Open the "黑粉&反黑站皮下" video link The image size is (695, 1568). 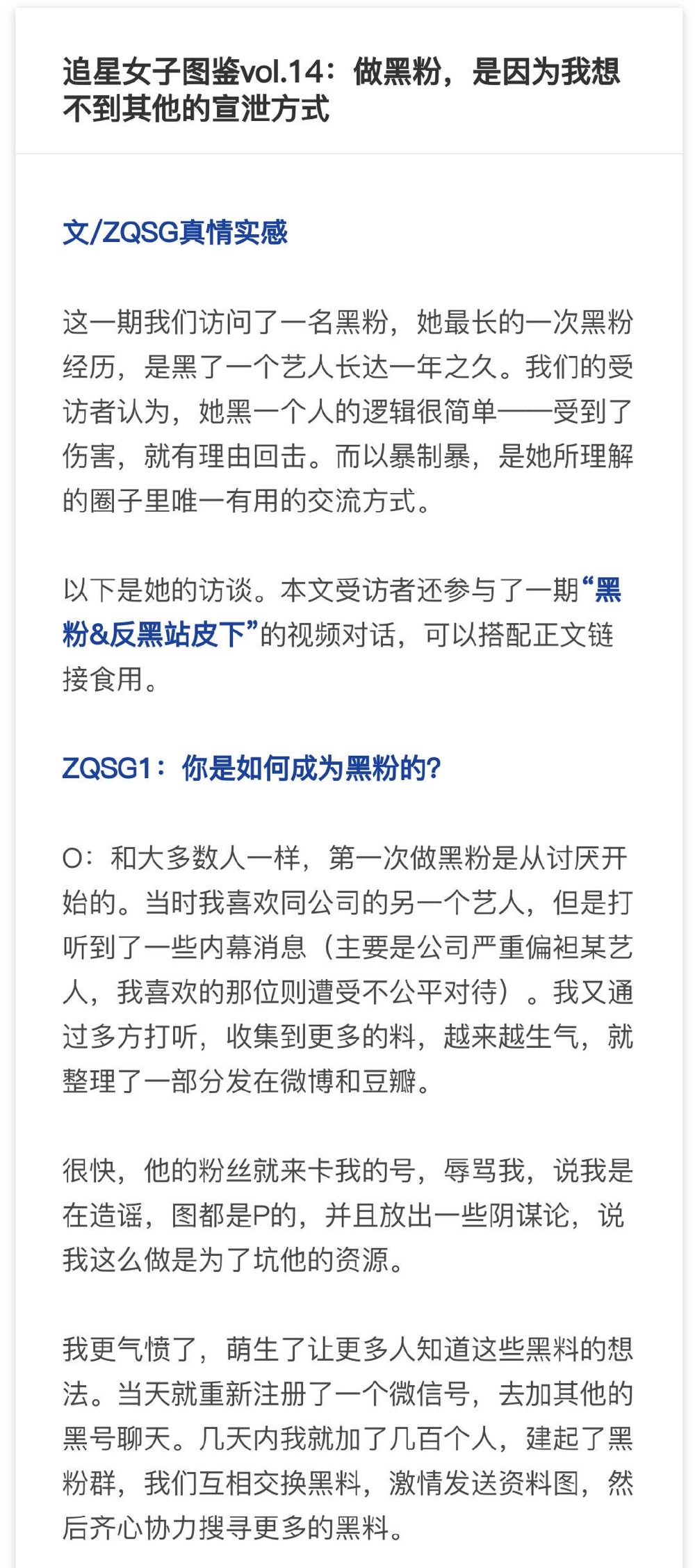[161, 633]
